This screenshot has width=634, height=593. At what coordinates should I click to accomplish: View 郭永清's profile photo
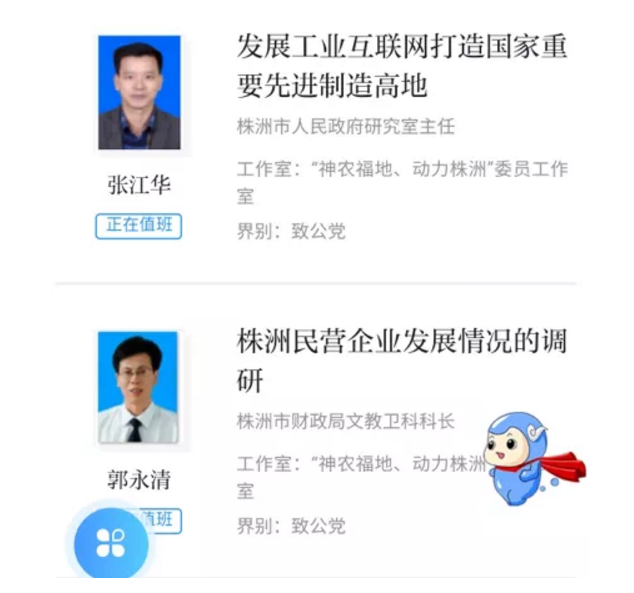139,388
